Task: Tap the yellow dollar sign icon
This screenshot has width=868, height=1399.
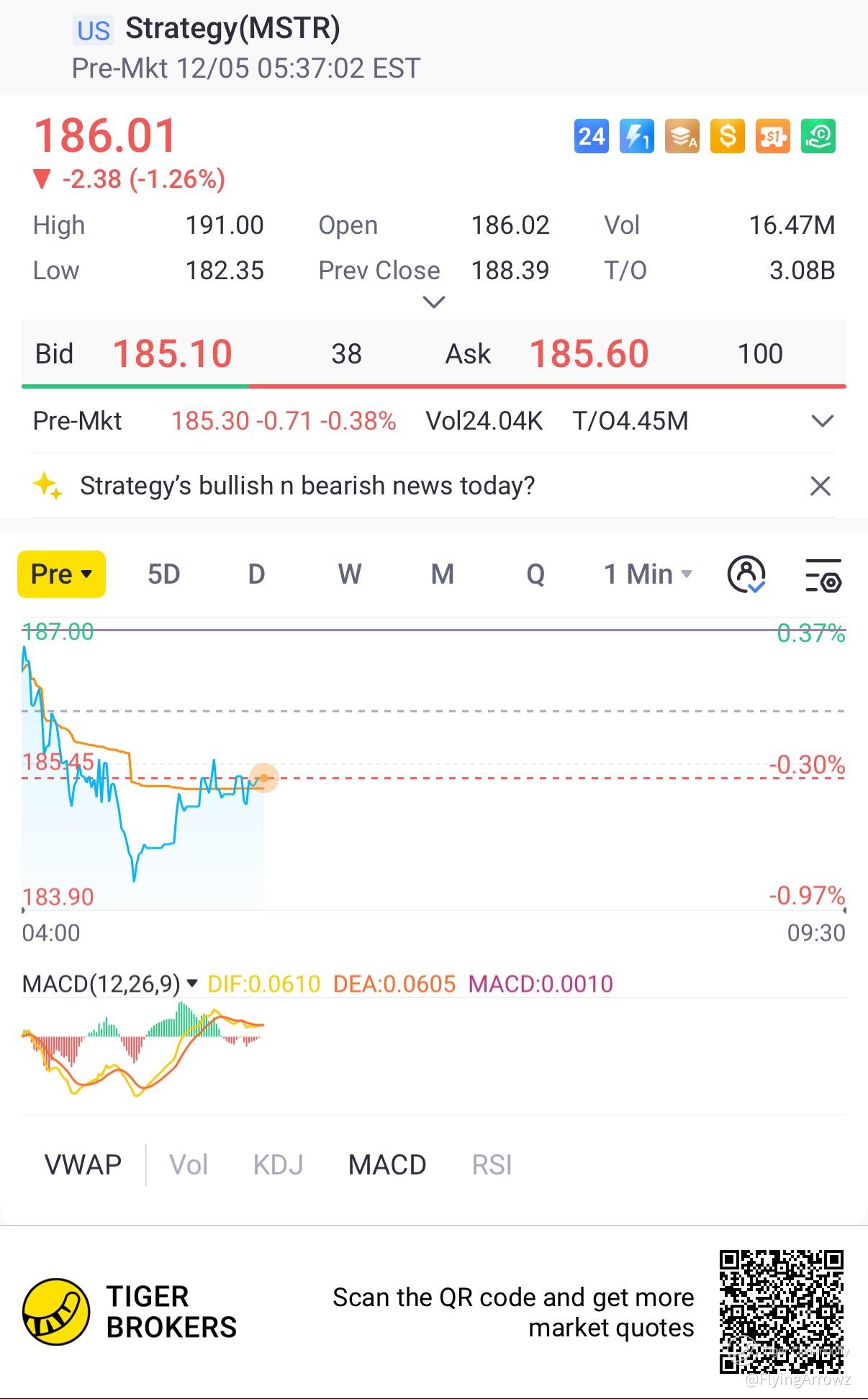Action: (x=727, y=136)
